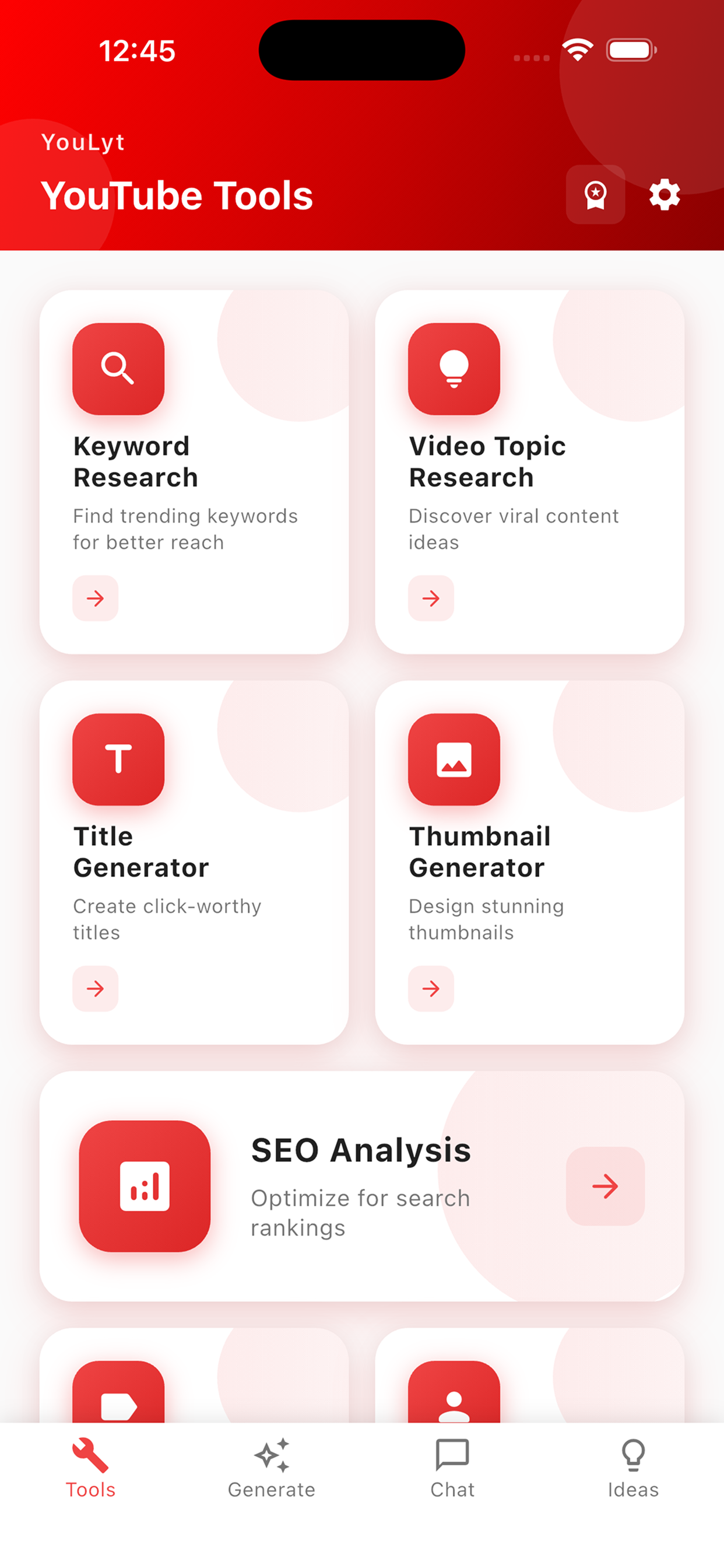
Task: Click the Title Generator T icon
Action: click(x=119, y=759)
